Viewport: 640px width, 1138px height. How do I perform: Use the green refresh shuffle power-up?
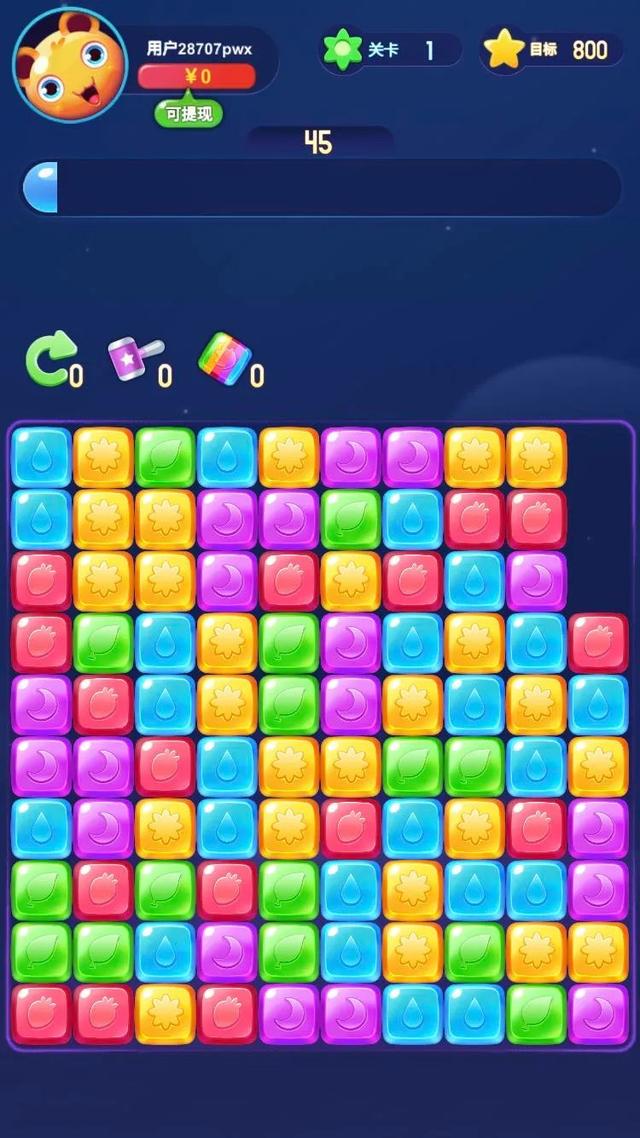click(49, 359)
